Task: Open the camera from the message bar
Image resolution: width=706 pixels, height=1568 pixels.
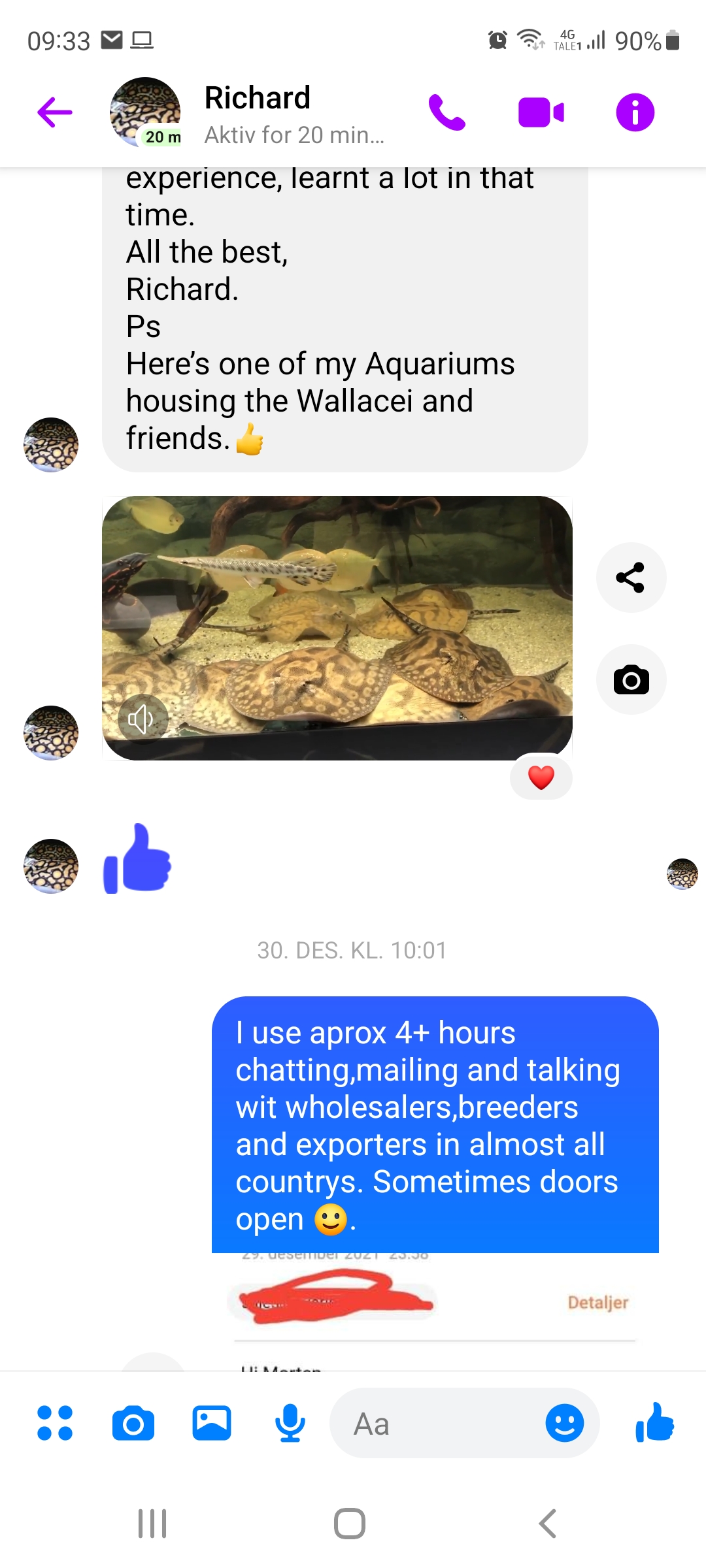Action: click(x=133, y=1423)
